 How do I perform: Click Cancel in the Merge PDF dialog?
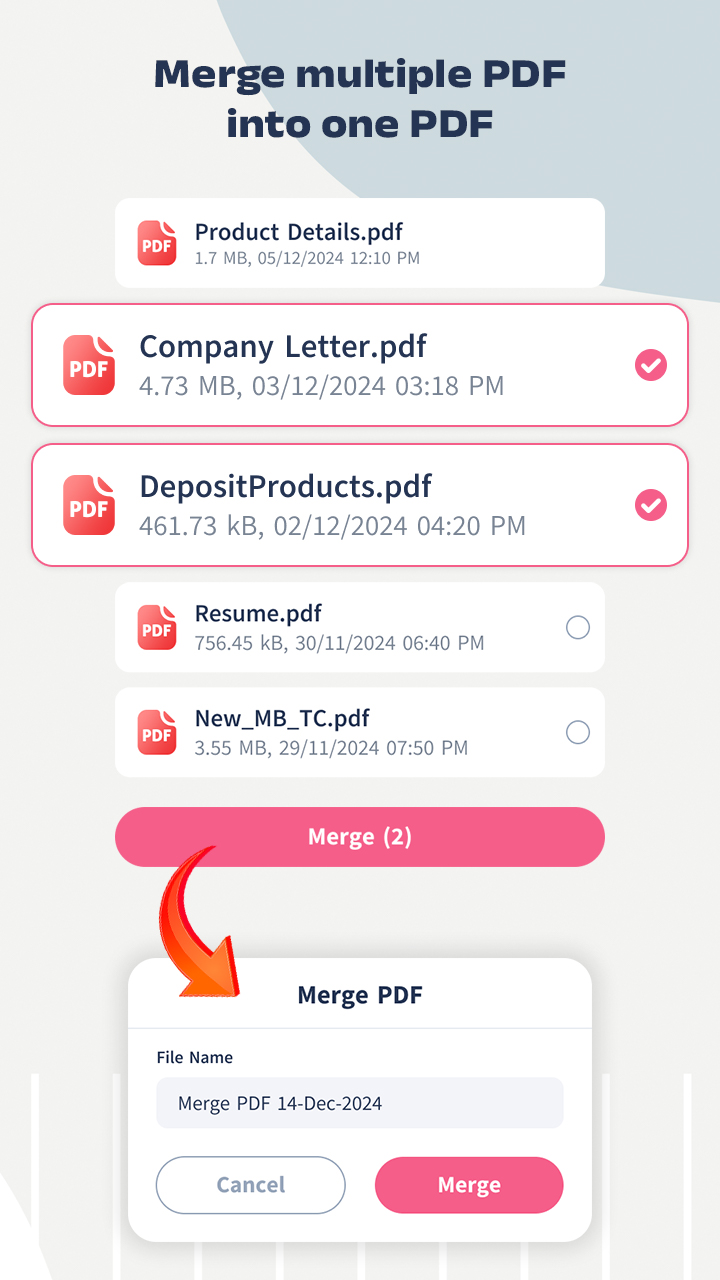click(250, 1185)
